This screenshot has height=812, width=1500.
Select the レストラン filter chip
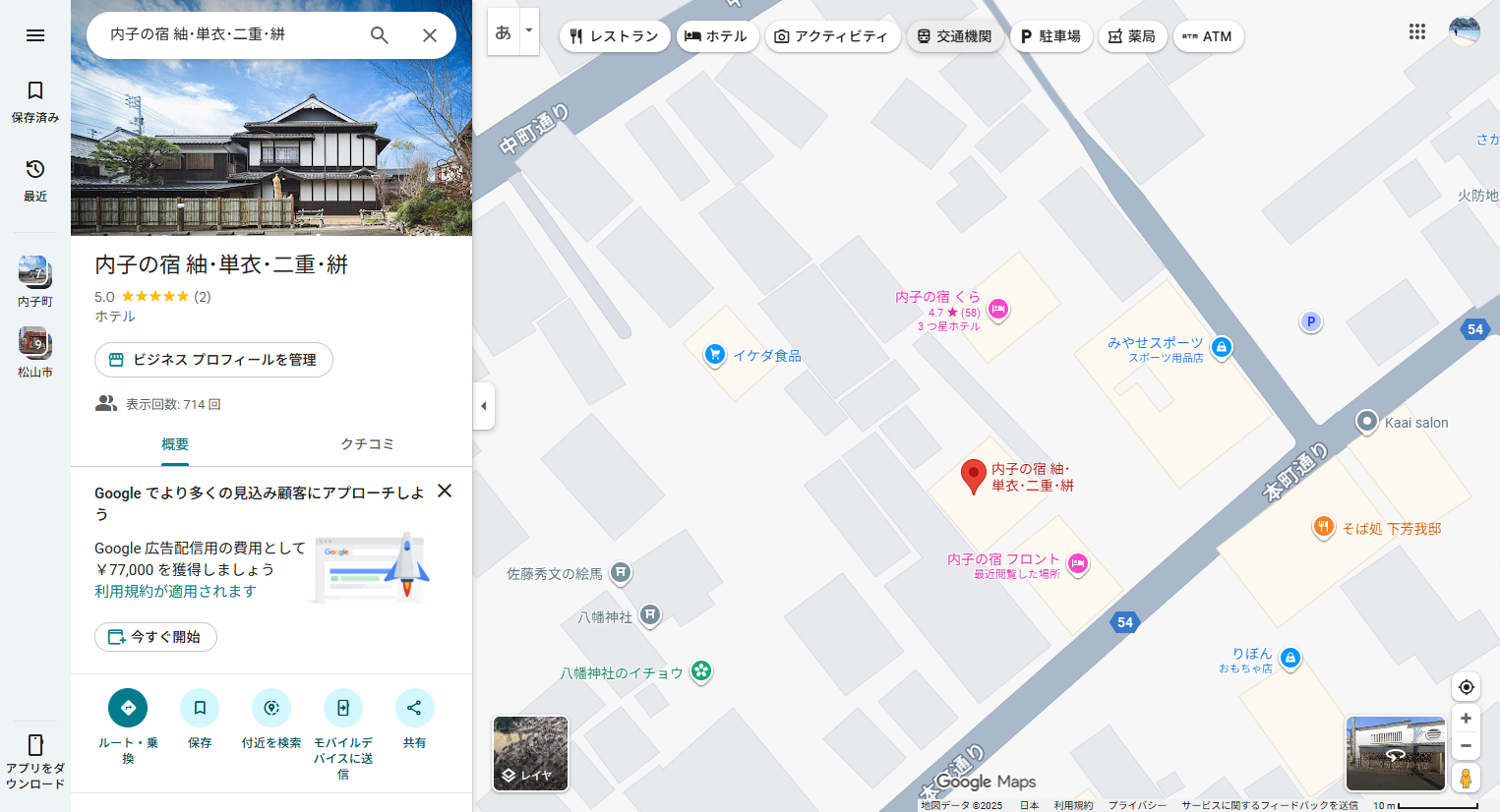615,36
